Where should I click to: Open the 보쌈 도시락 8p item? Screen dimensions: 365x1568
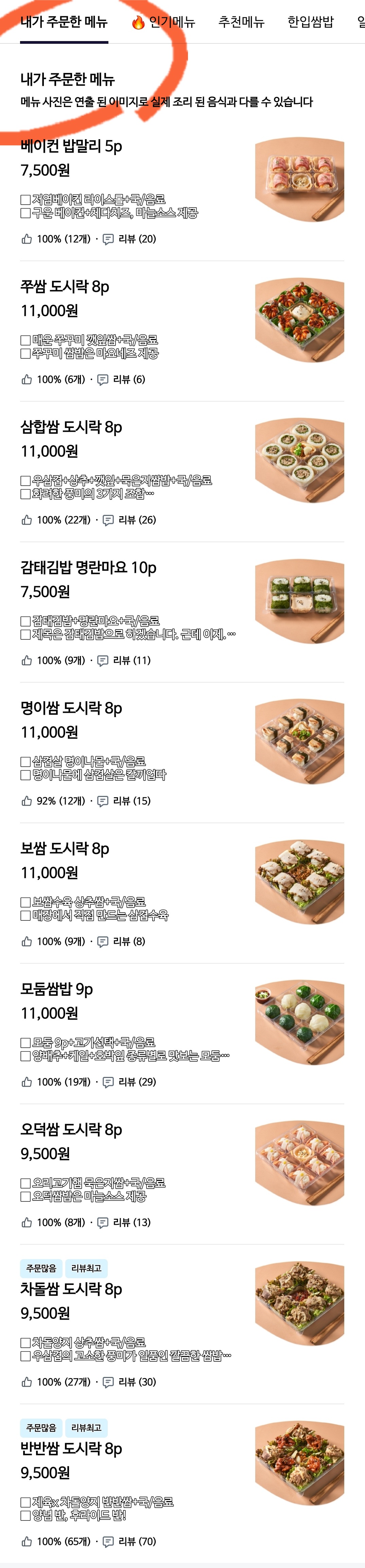pos(65,849)
